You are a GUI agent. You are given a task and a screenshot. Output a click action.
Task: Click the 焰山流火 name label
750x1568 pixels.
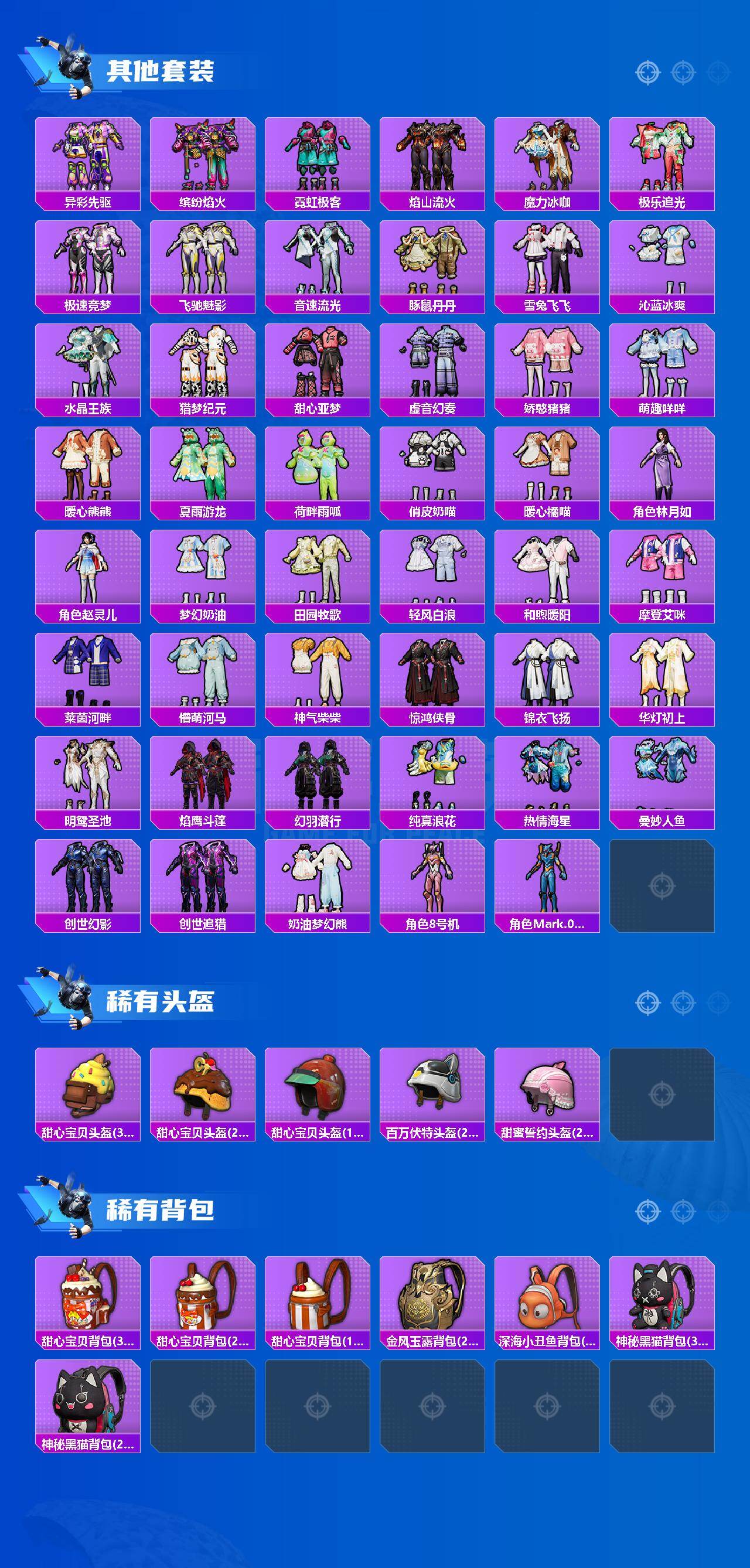point(432,202)
